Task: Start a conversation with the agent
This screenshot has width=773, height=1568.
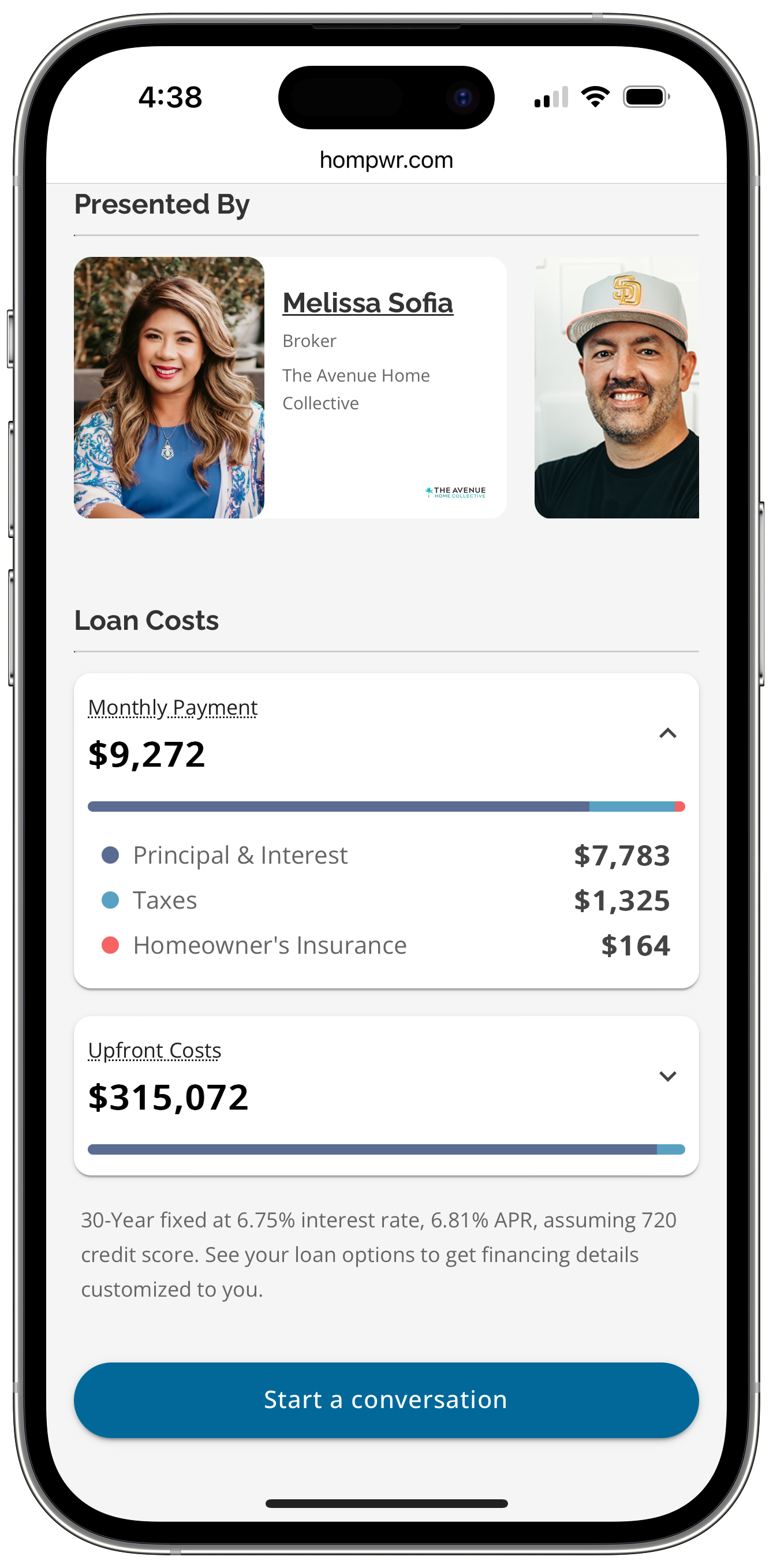Action: [386, 1400]
